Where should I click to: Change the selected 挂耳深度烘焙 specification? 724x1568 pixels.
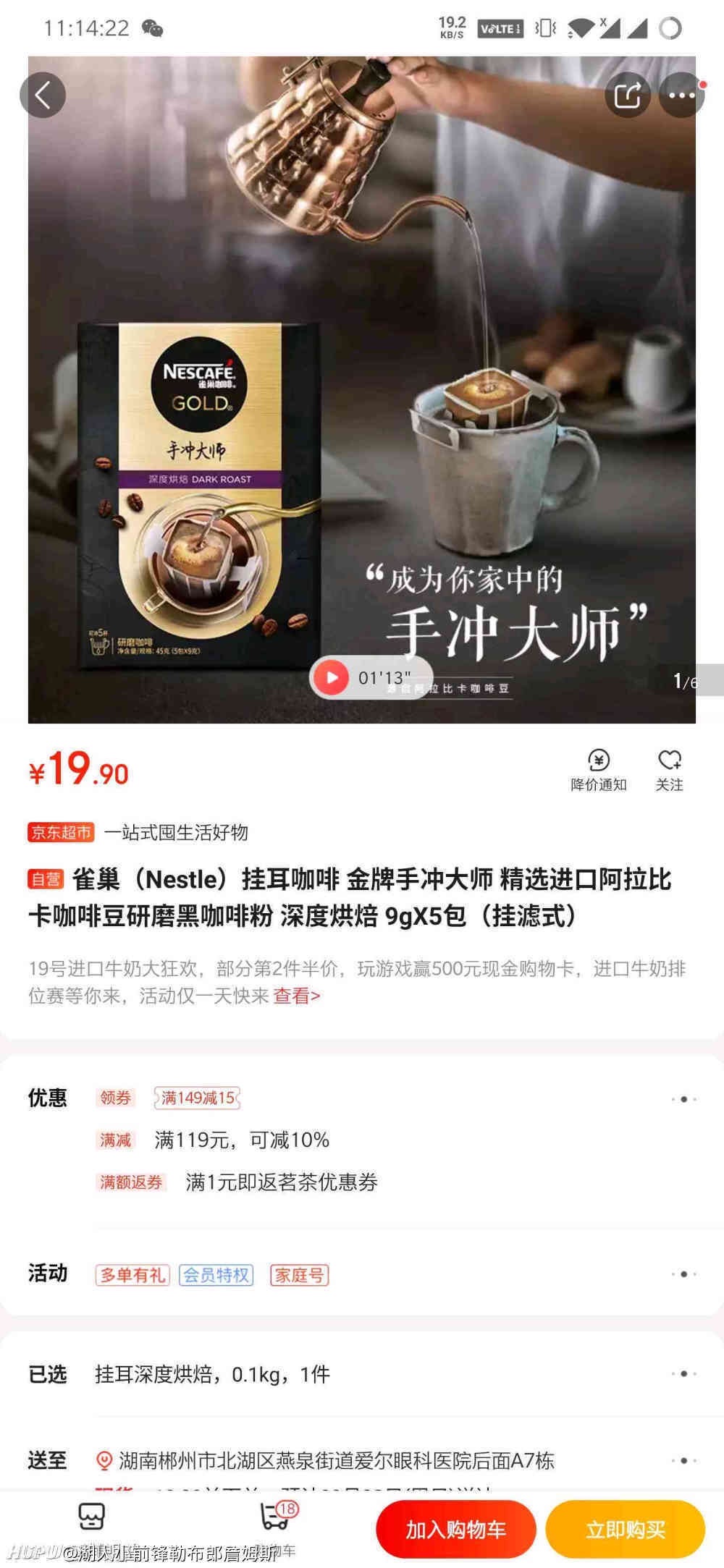[362, 1374]
